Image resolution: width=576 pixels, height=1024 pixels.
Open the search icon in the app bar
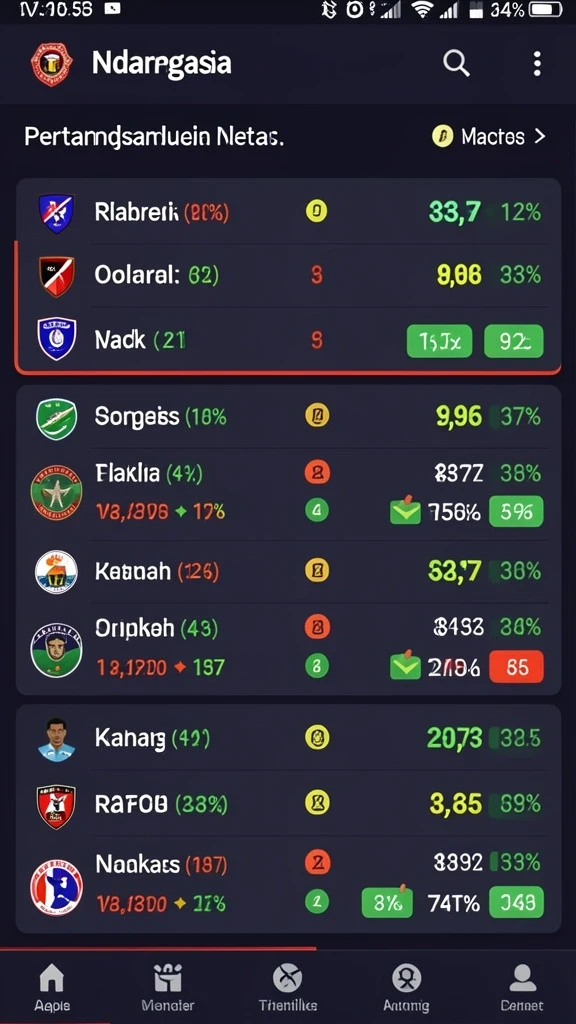click(456, 63)
